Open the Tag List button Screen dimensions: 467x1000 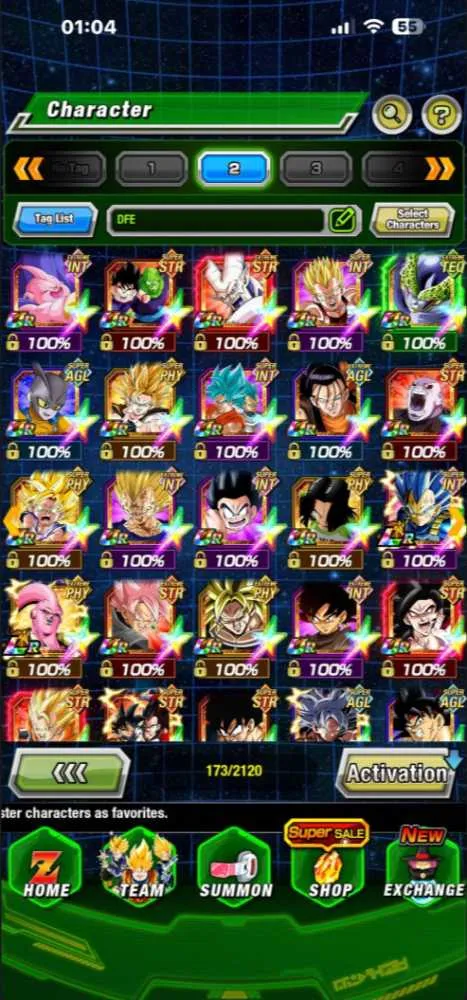pyautogui.click(x=55, y=219)
